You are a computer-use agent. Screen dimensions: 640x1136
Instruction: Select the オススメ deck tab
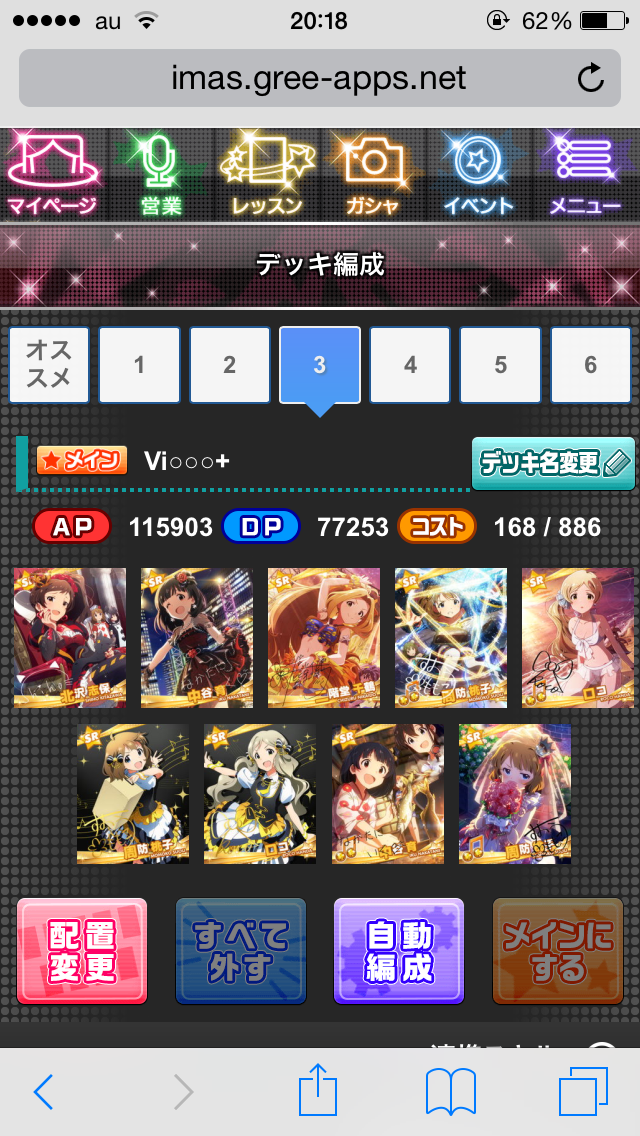(x=49, y=364)
